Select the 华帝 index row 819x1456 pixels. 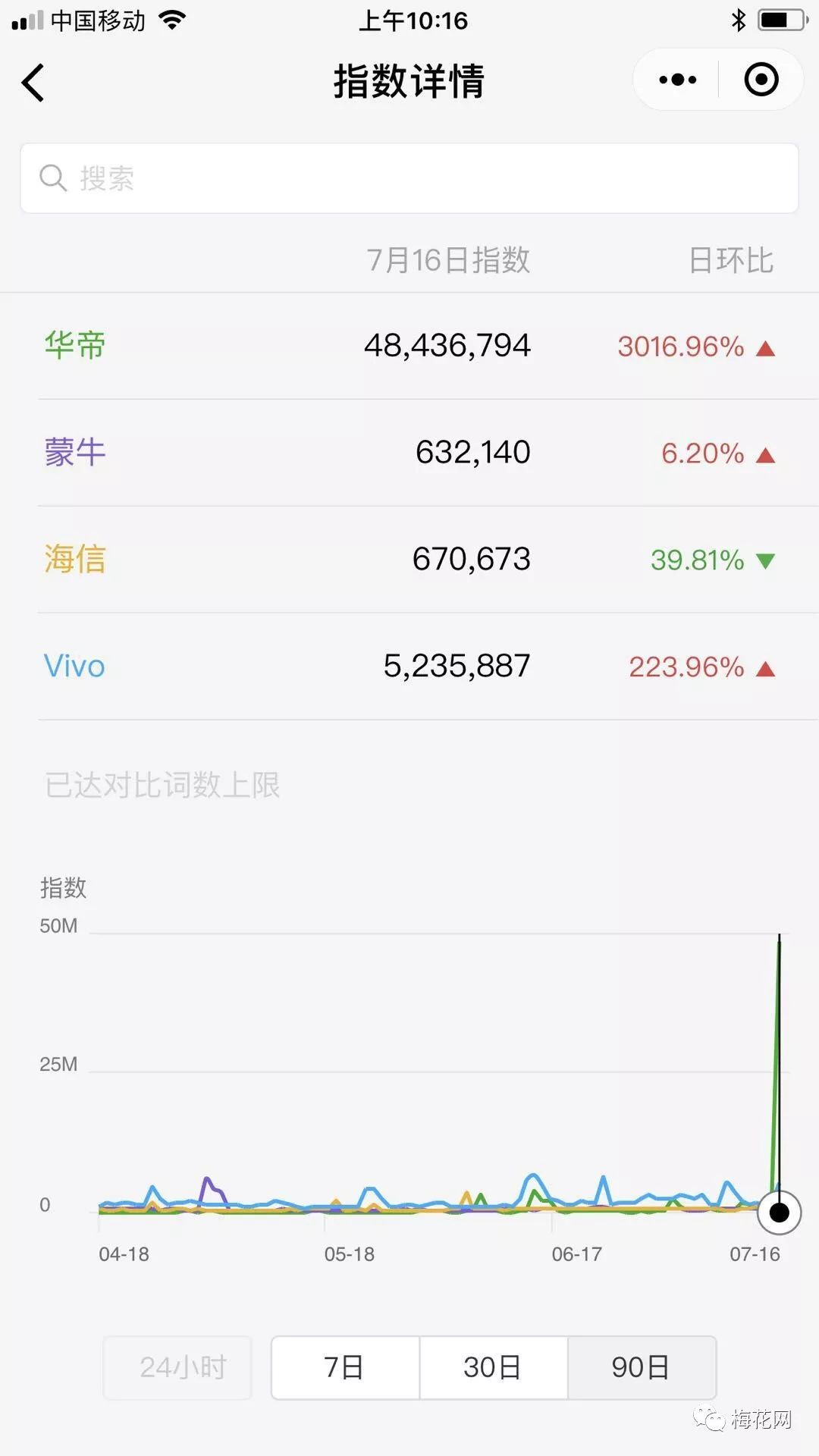(x=409, y=346)
